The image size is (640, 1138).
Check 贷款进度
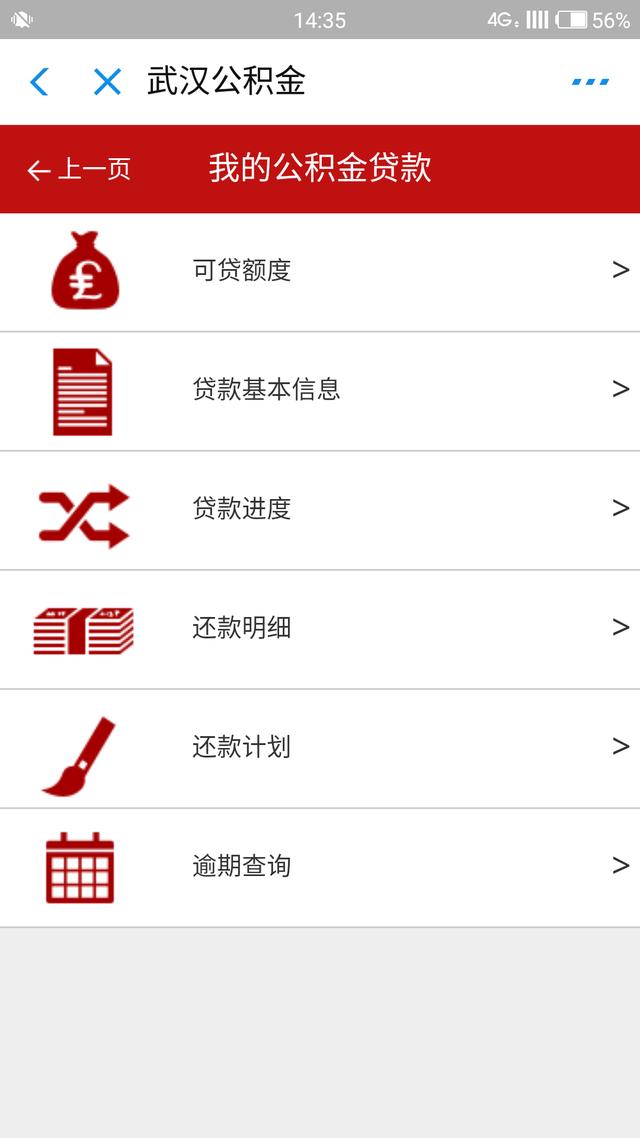(x=320, y=510)
